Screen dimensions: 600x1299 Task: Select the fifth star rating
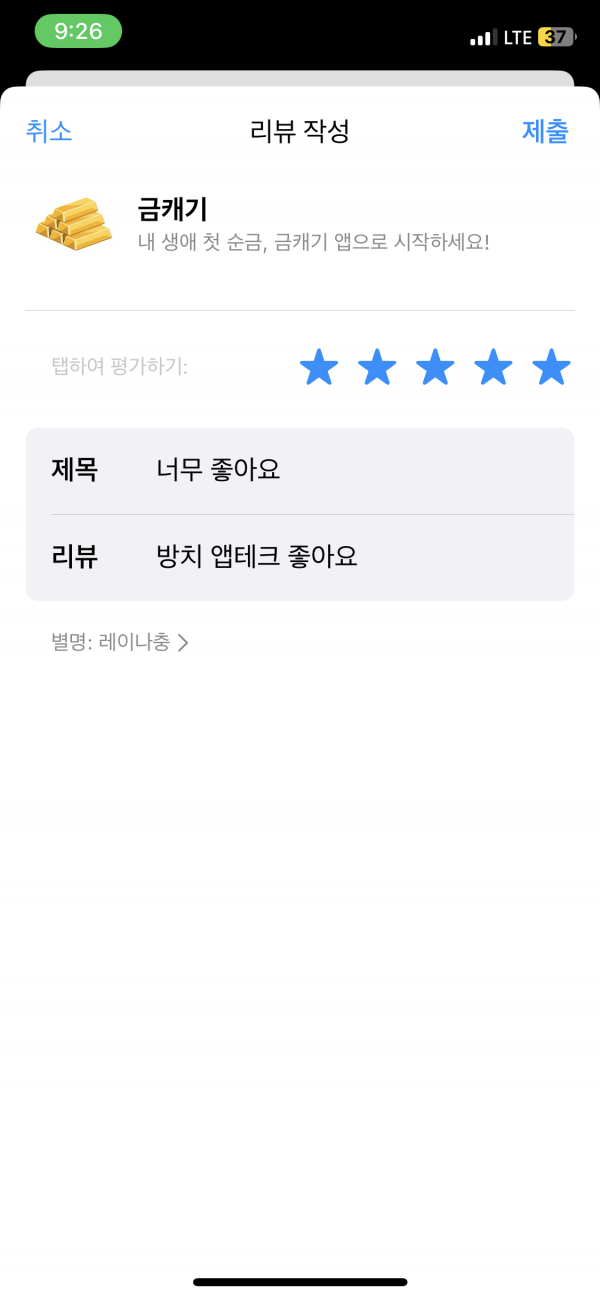pos(551,367)
